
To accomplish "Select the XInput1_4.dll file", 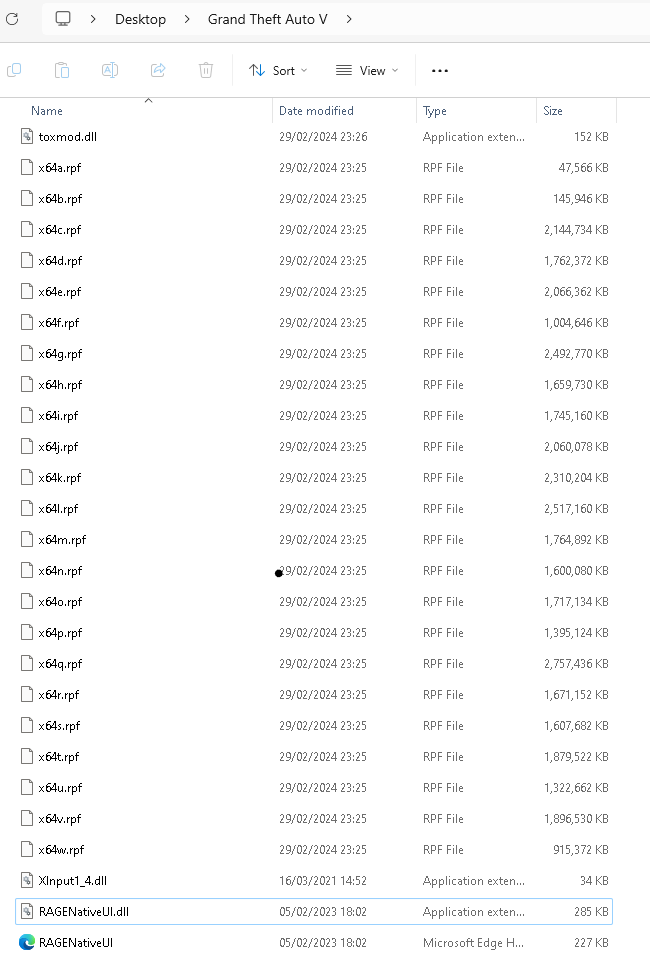I will click(72, 881).
